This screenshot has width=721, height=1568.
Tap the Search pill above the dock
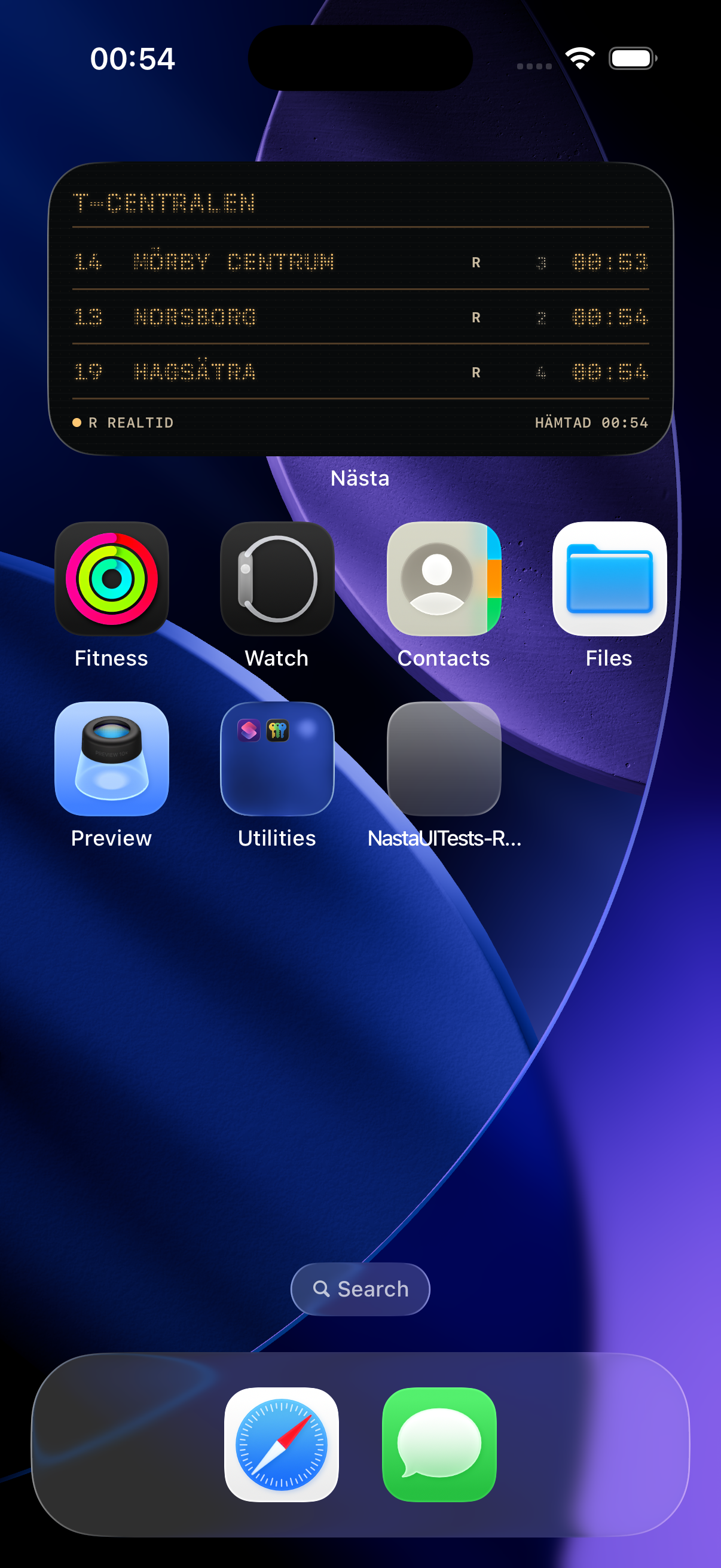click(x=360, y=1289)
